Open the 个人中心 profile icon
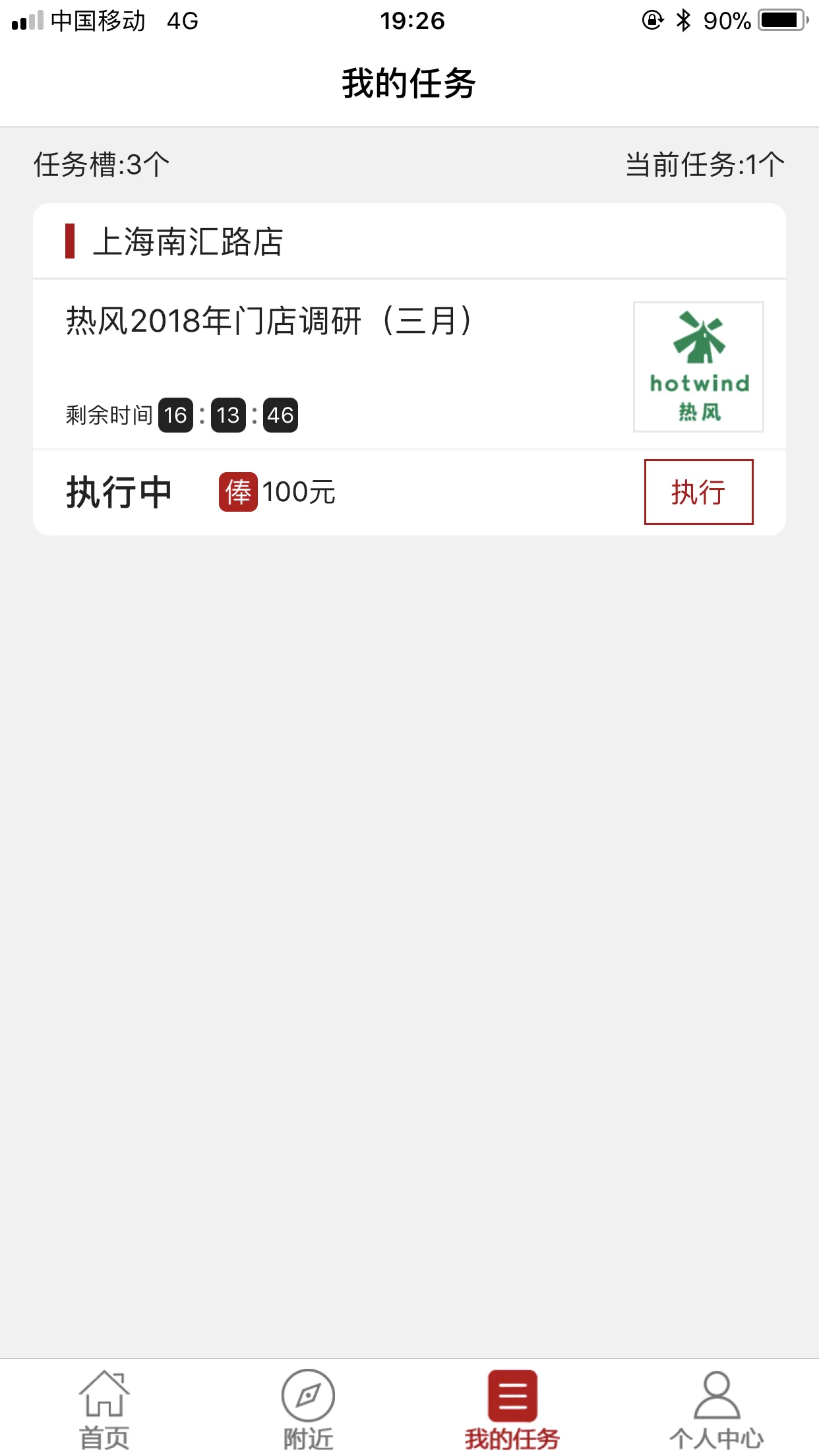 (716, 1393)
